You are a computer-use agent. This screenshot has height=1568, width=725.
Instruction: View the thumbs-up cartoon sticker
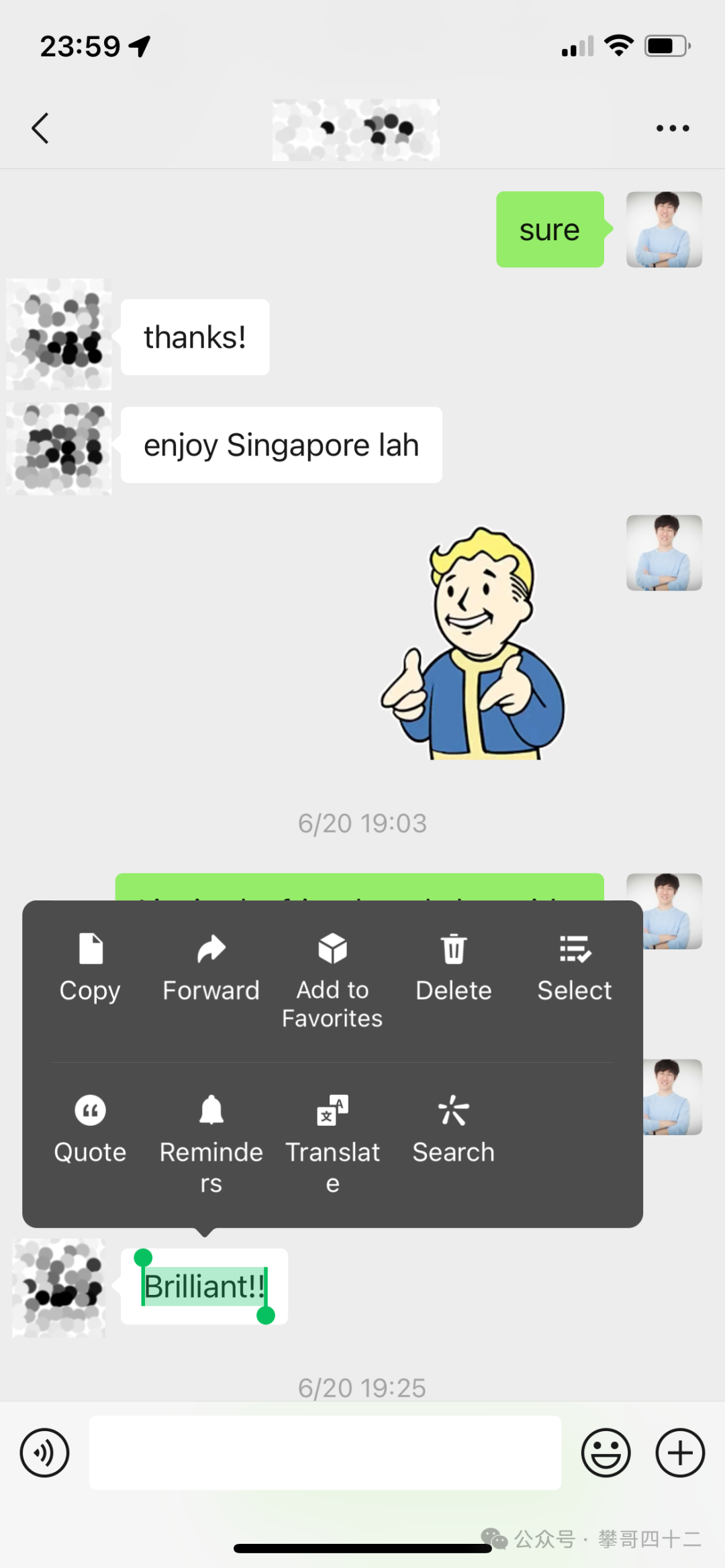pos(474,644)
